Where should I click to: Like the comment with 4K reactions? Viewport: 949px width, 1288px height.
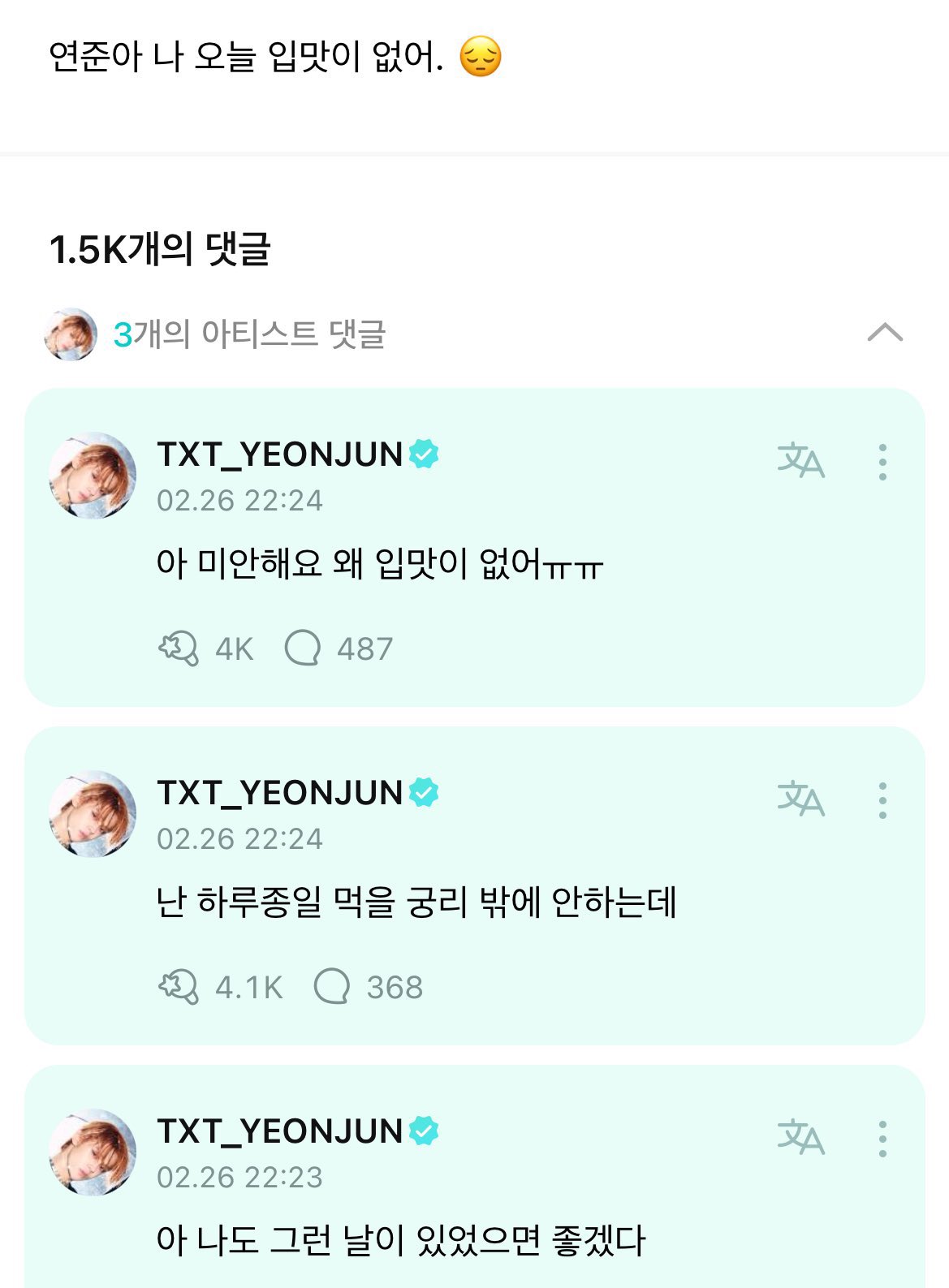coord(185,648)
